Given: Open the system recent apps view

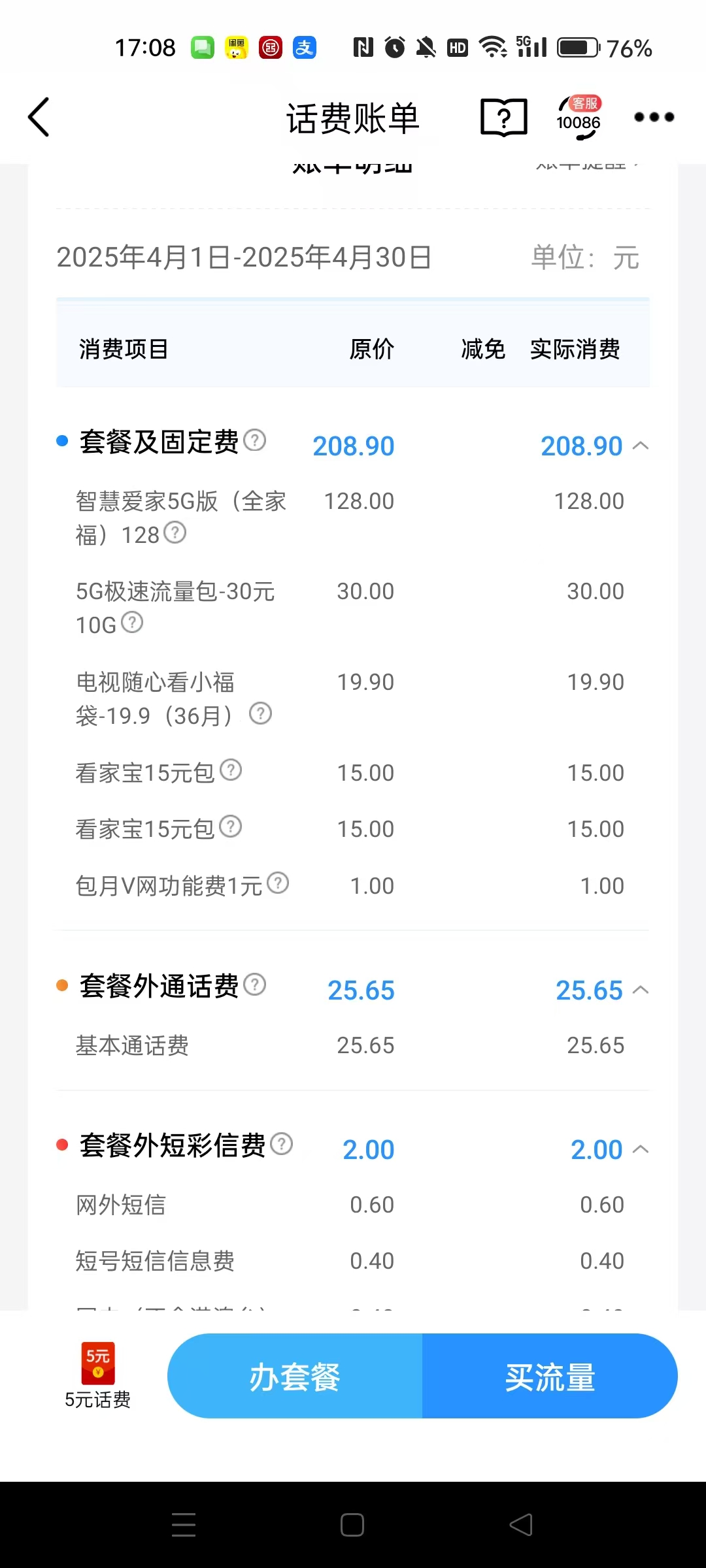Looking at the screenshot, I should [x=184, y=1525].
